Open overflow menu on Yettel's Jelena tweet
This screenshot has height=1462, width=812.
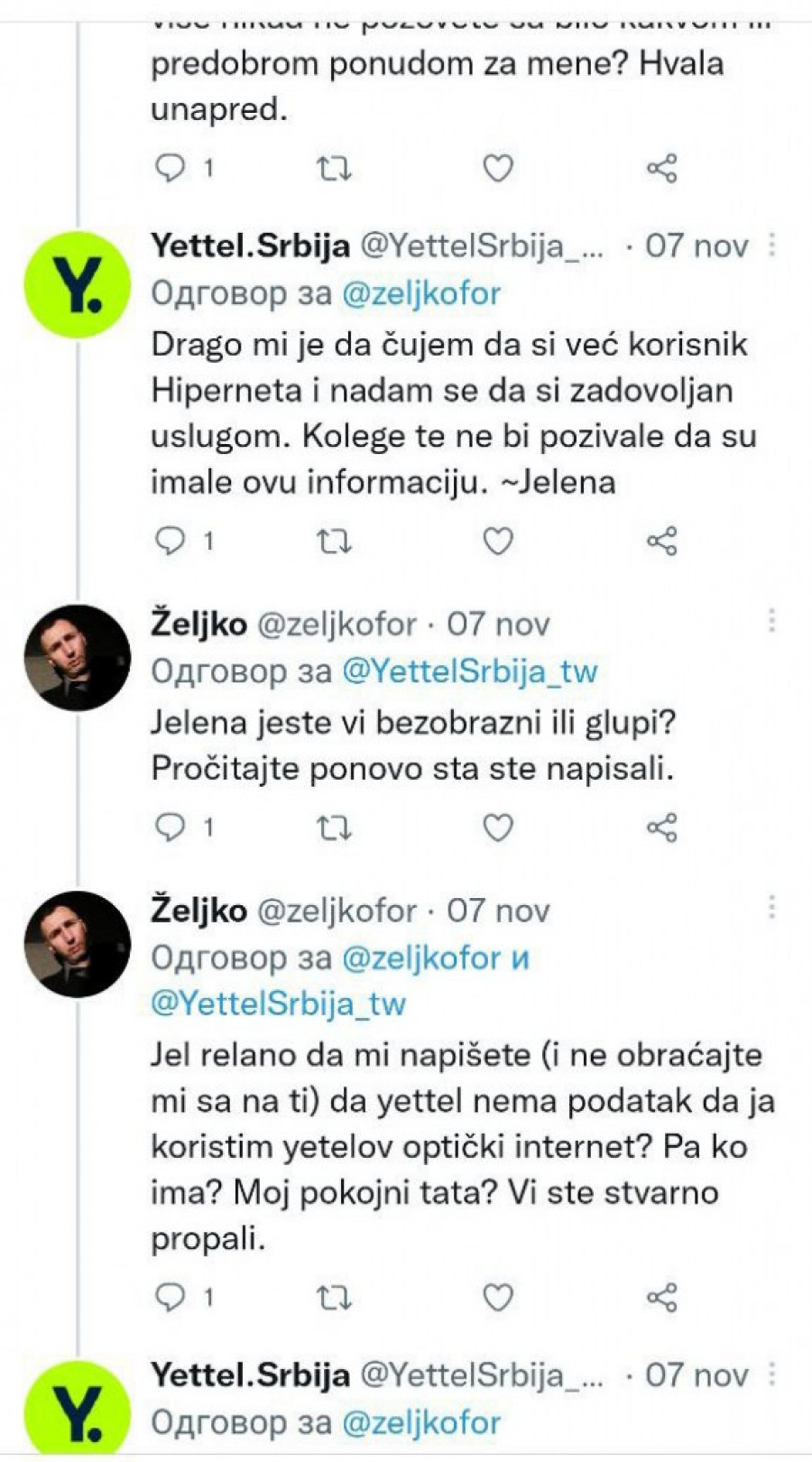tap(772, 245)
